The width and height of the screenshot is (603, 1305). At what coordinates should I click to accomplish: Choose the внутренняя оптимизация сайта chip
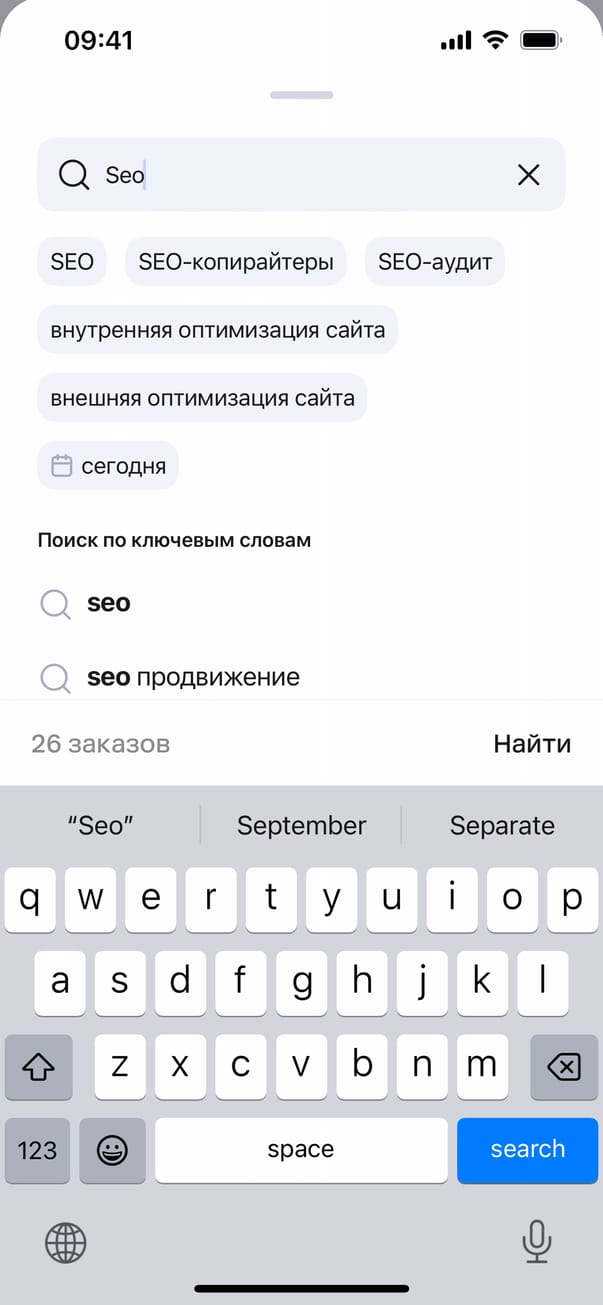tap(218, 330)
